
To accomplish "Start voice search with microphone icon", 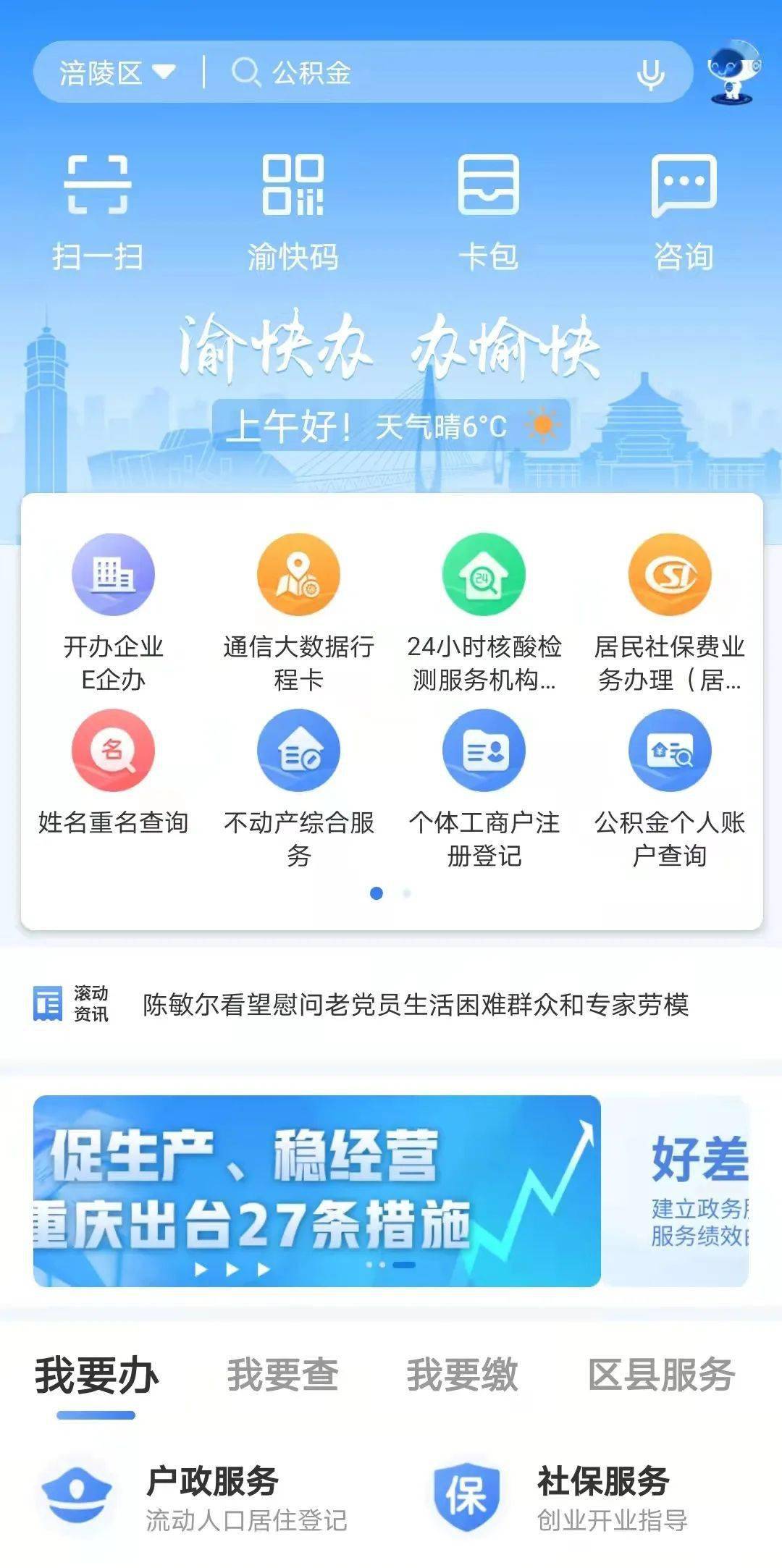I will point(649,74).
